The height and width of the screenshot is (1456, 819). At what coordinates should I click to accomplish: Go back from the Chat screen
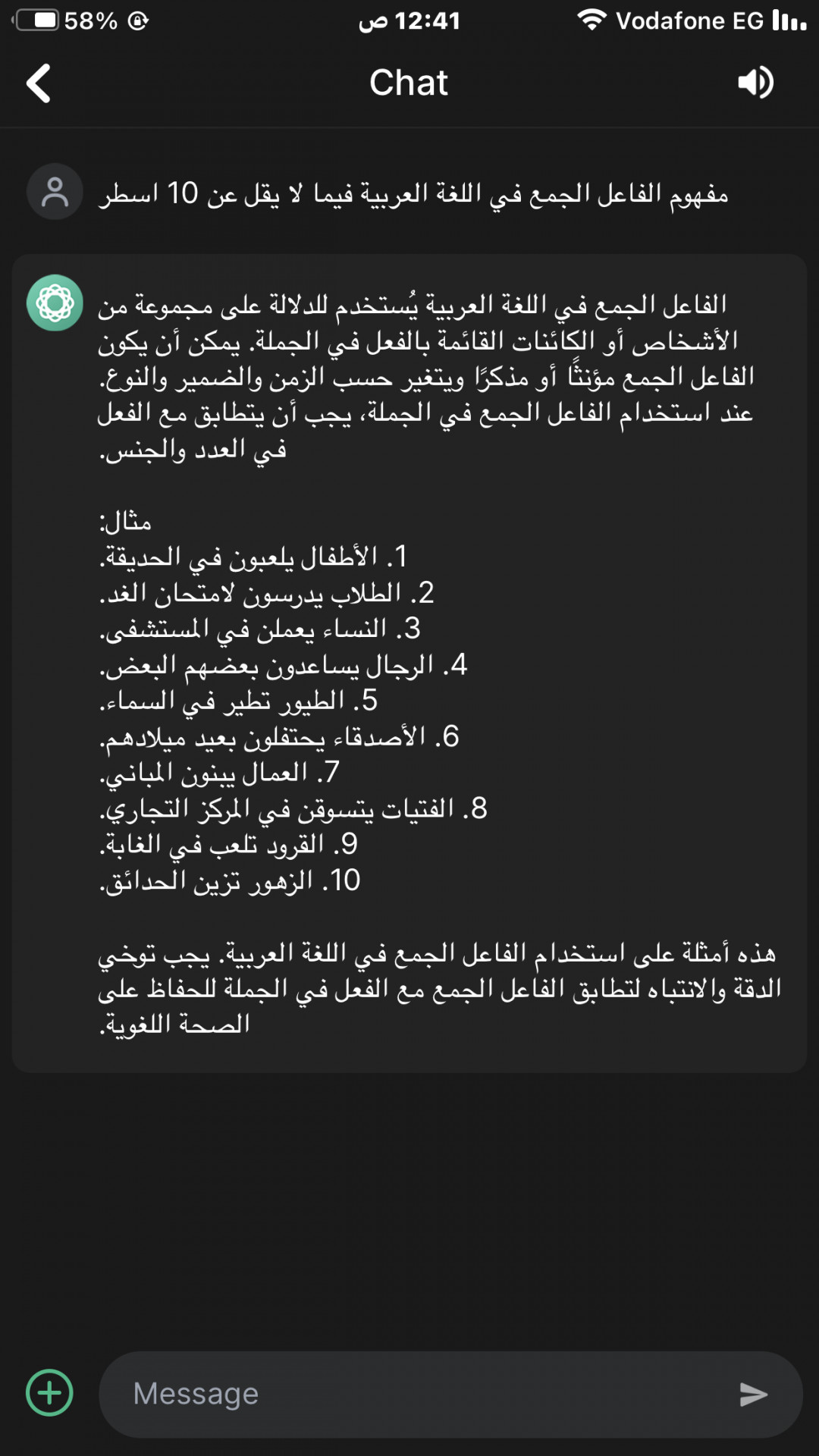tap(39, 83)
